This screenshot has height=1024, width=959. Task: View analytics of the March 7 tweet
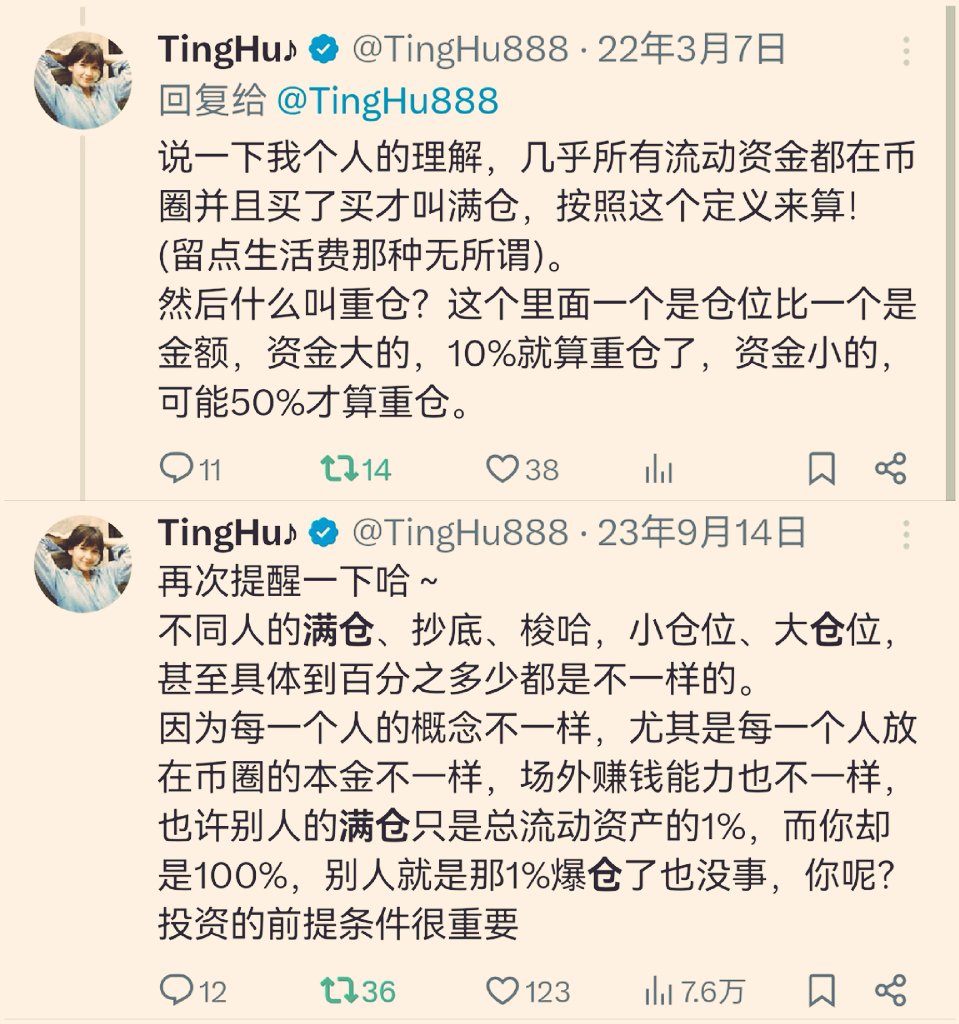[659, 468]
